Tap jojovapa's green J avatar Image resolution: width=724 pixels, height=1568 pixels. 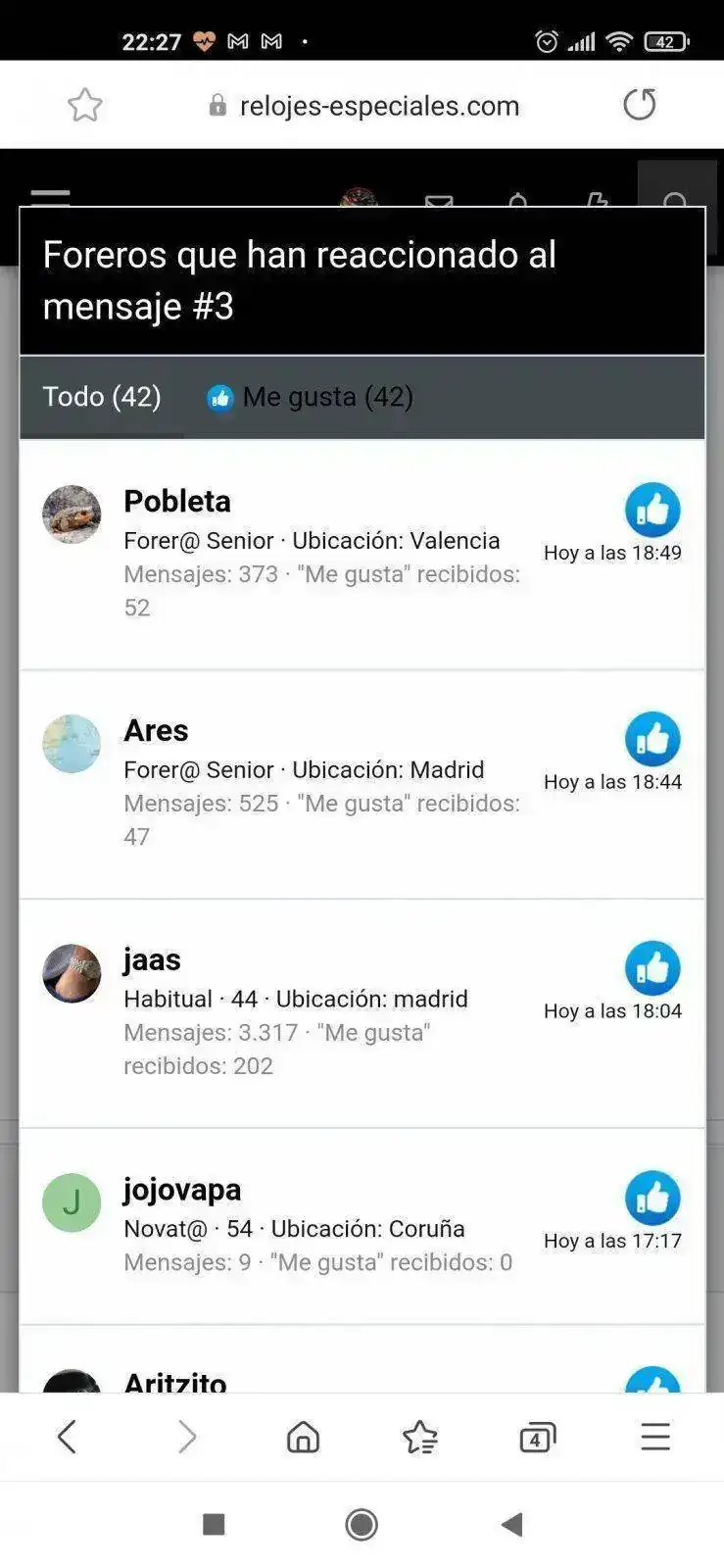(72, 1202)
